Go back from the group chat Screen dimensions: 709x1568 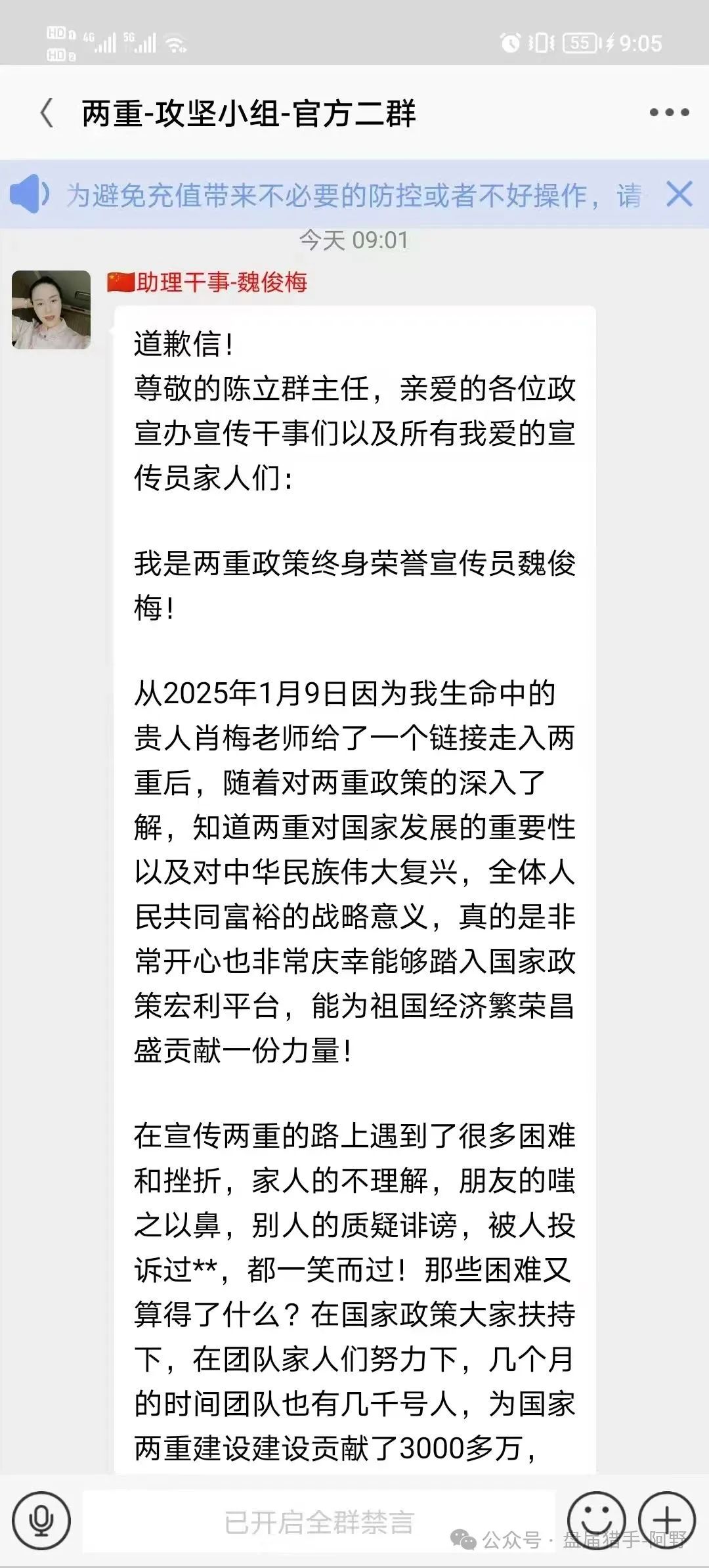click(47, 113)
